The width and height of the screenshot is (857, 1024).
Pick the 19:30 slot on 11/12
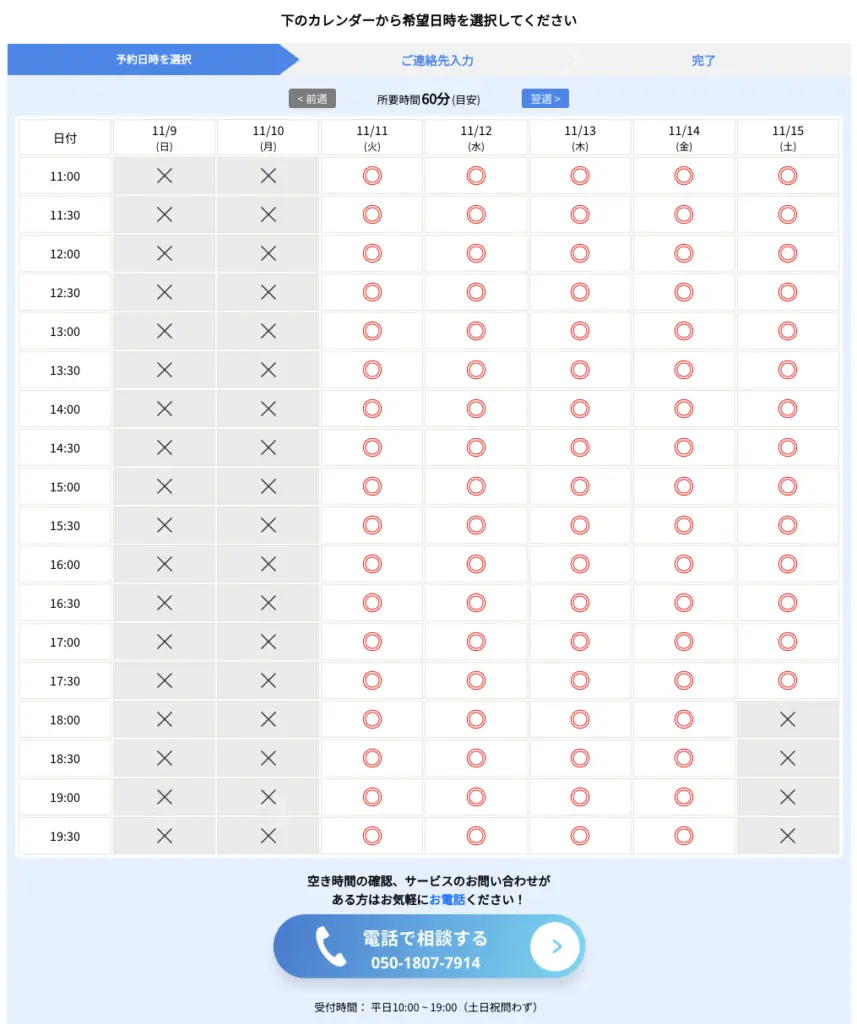coord(476,836)
